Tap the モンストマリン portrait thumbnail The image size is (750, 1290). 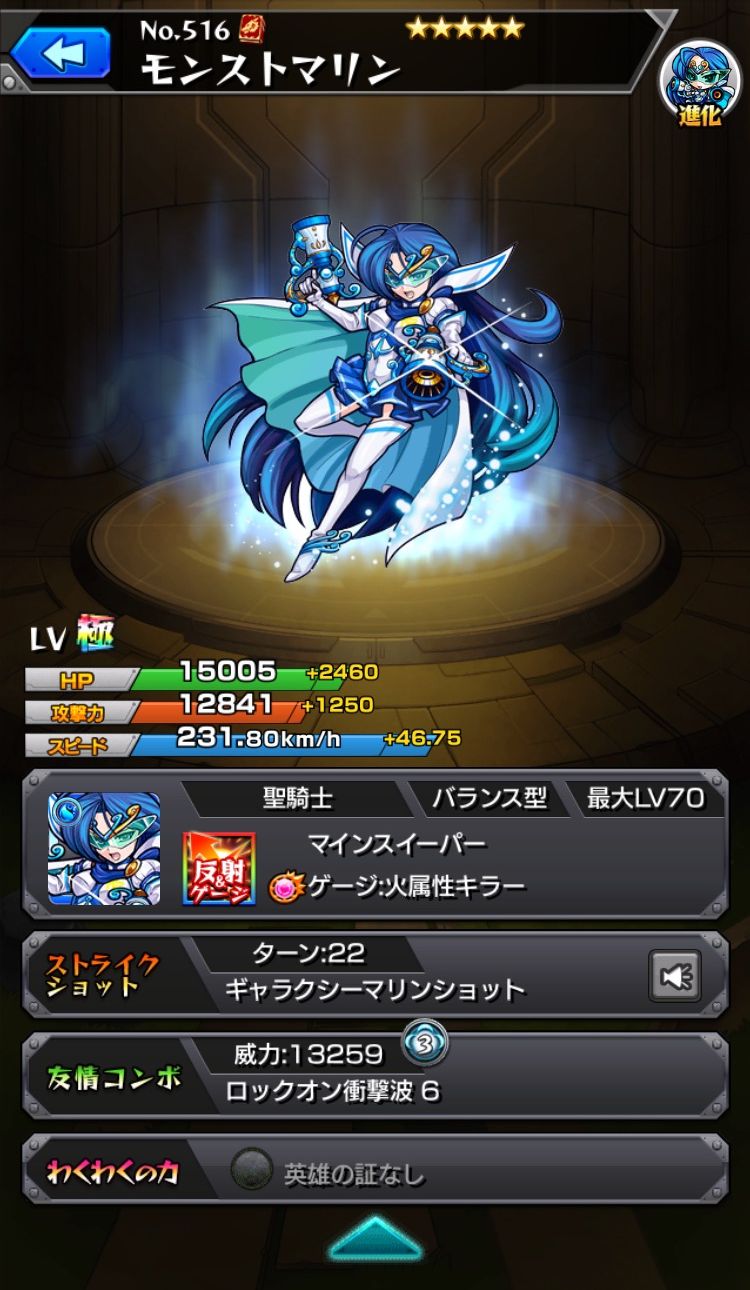pyautogui.click(x=104, y=850)
